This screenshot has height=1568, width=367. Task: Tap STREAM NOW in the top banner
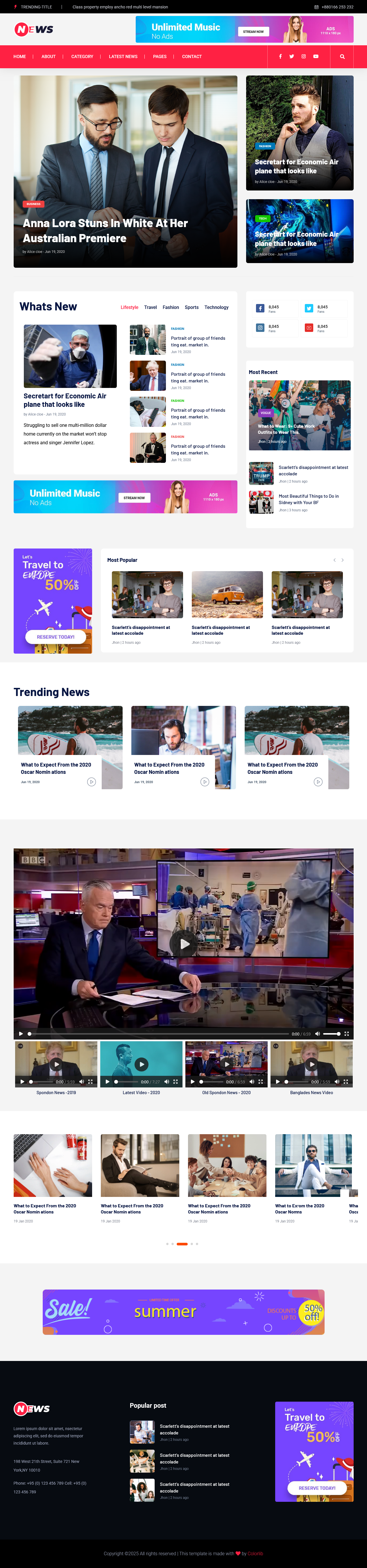click(253, 32)
